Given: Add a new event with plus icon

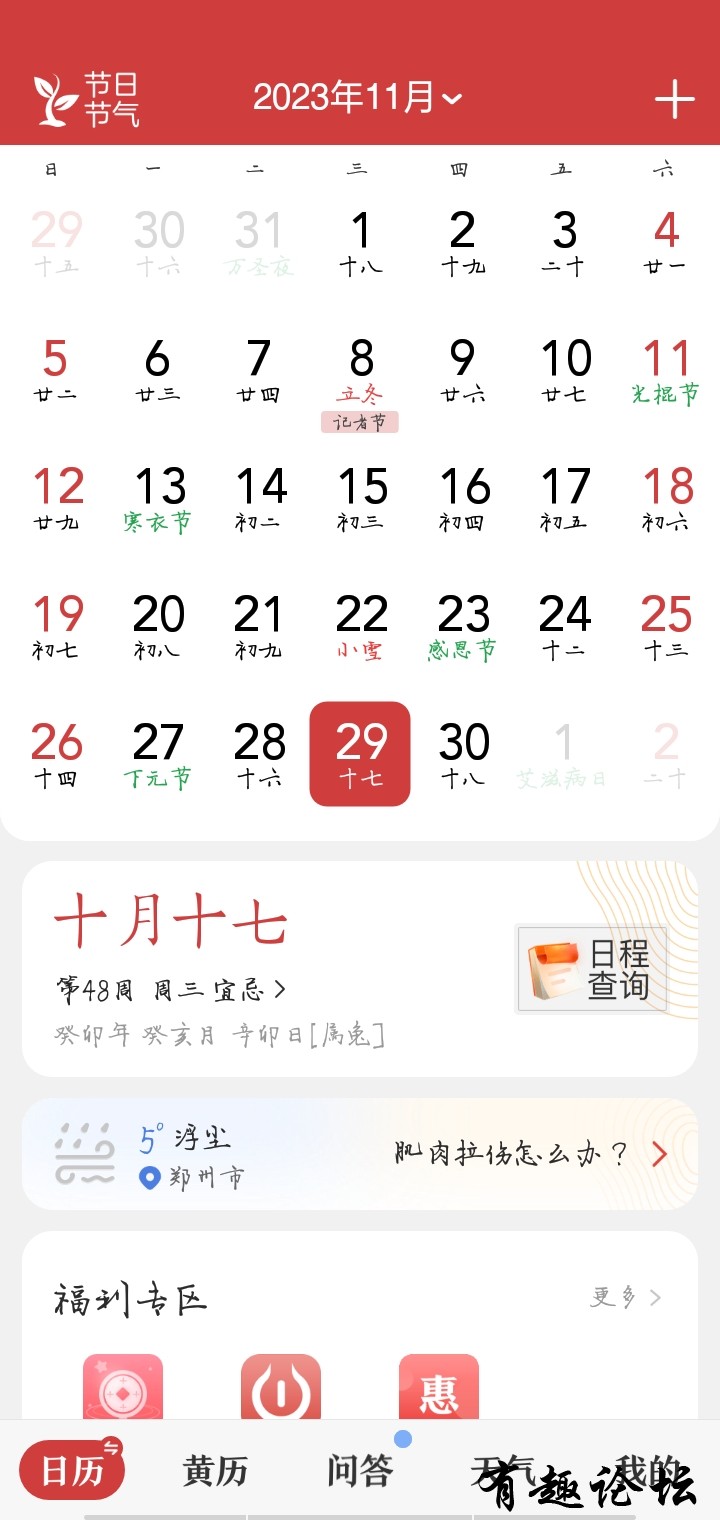Looking at the screenshot, I should coord(674,99).
